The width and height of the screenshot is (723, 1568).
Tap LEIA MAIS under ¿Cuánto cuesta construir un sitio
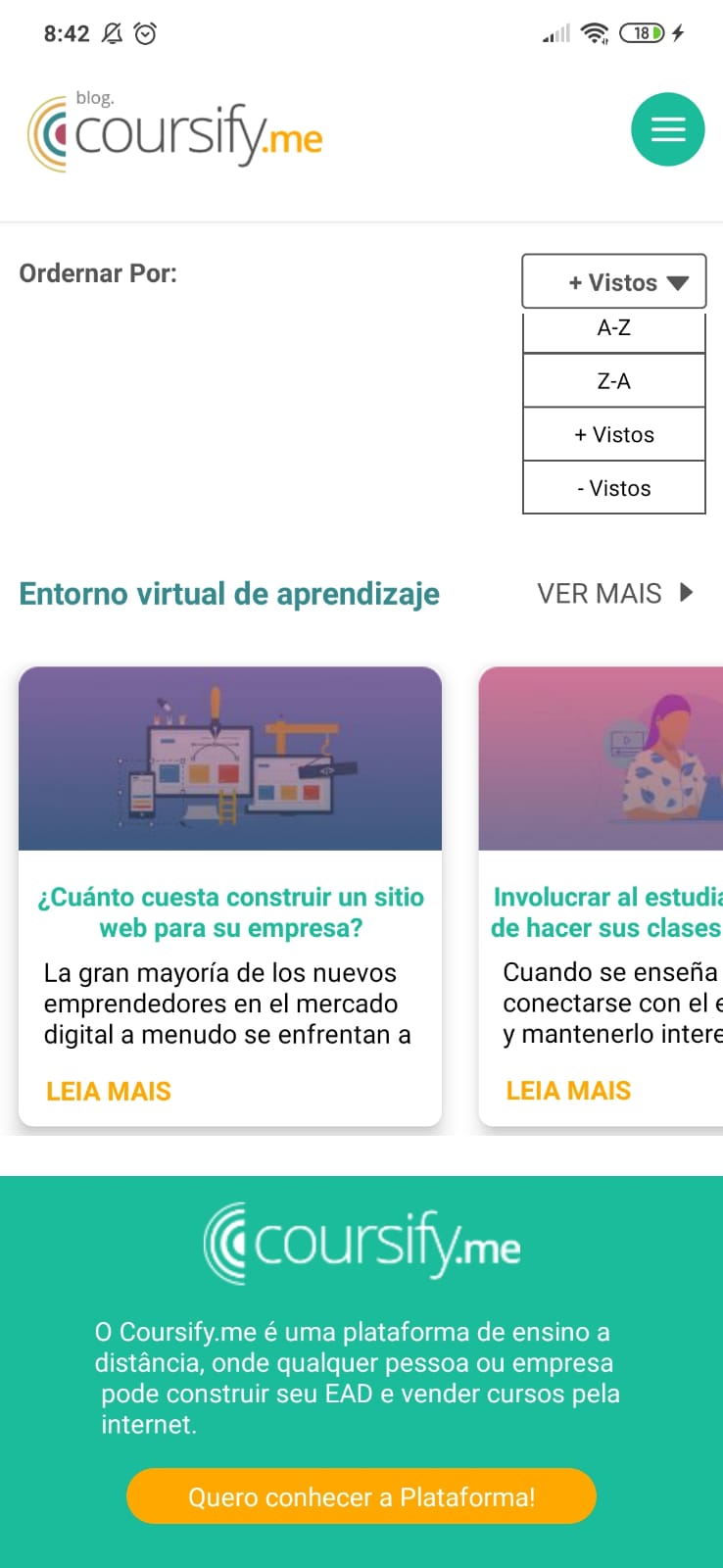(x=109, y=1091)
